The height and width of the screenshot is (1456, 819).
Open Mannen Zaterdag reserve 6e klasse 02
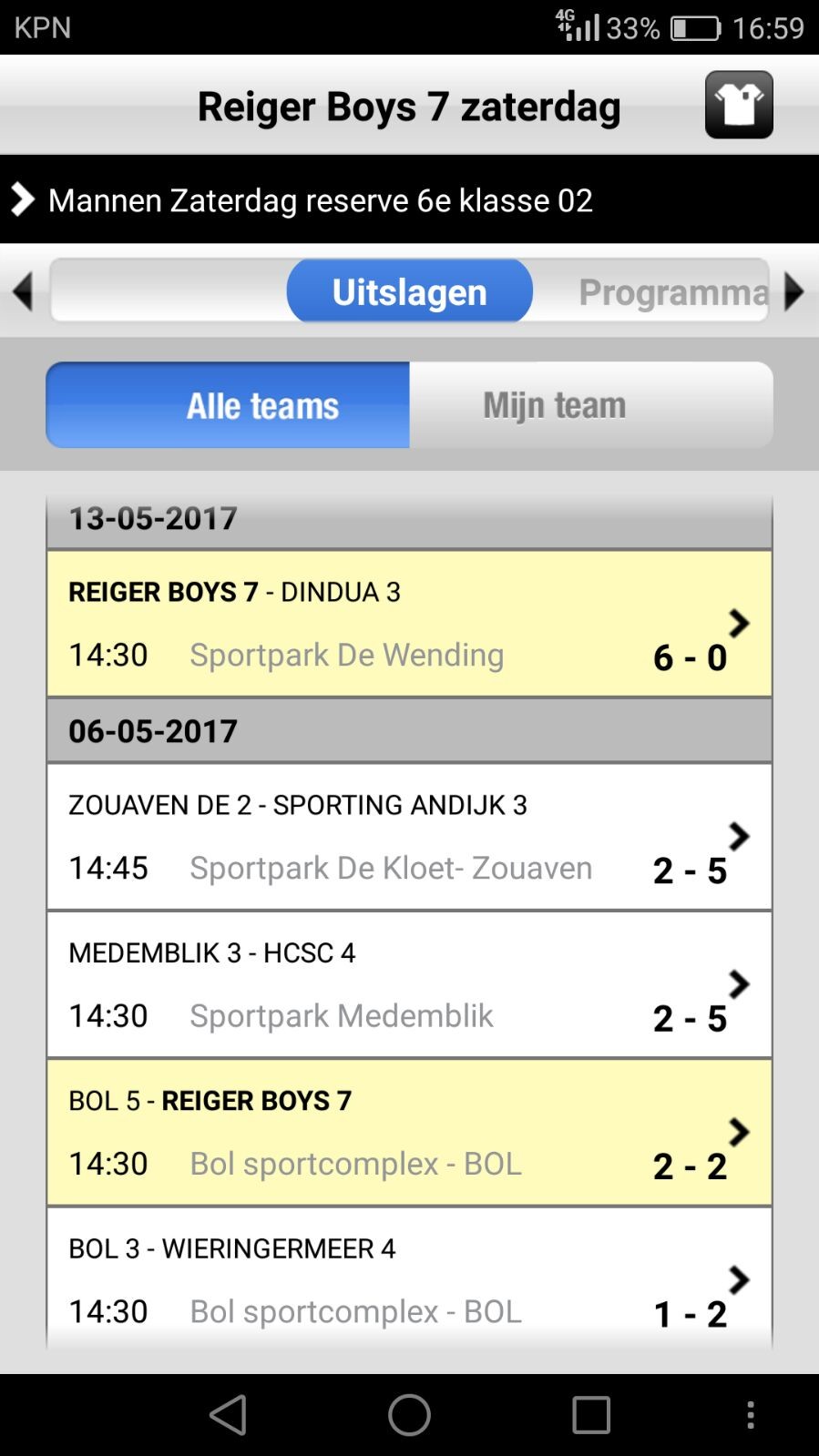coord(409,199)
